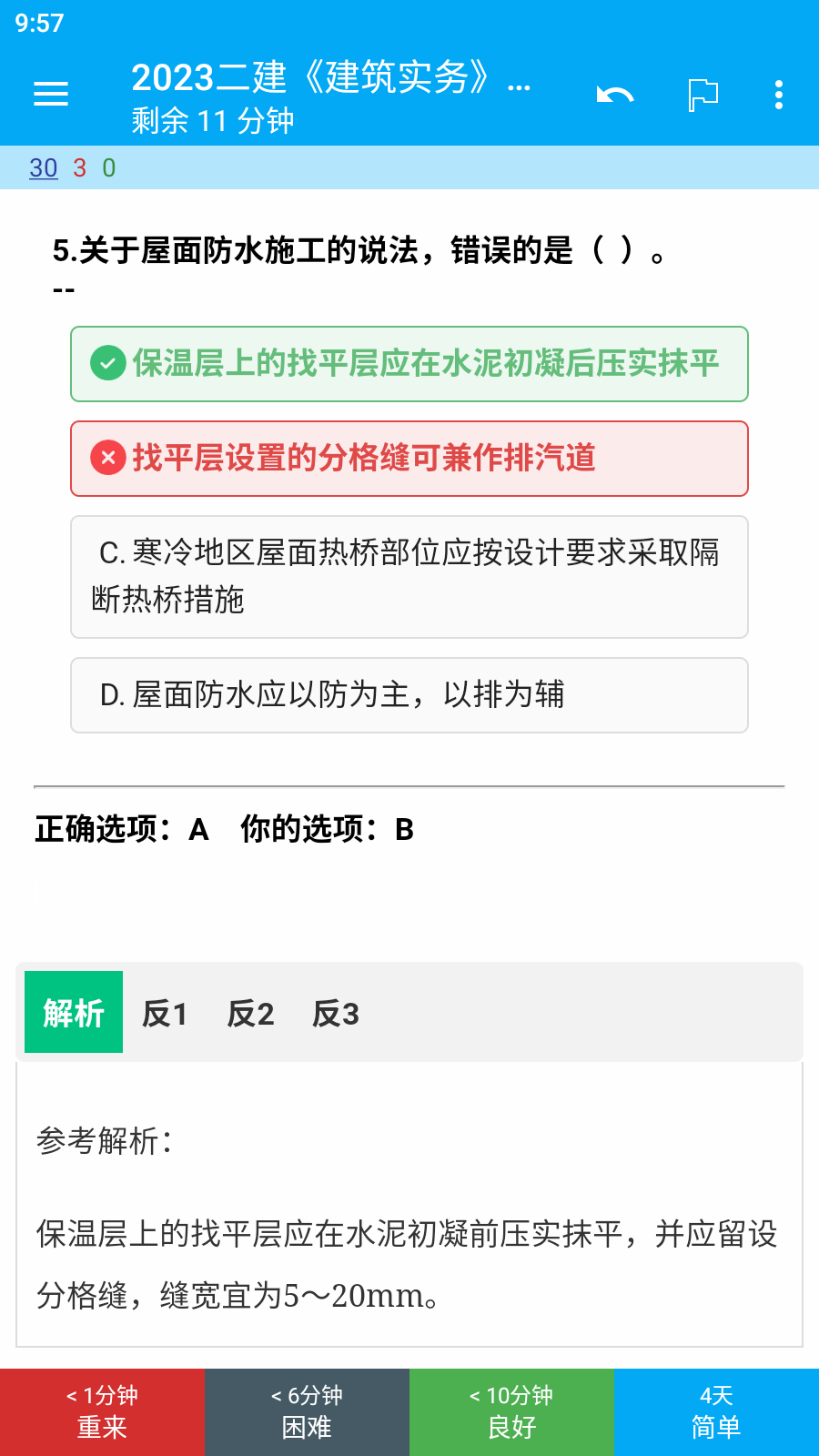Mark this card as 良好
The height and width of the screenshot is (1456, 819).
click(x=511, y=1412)
